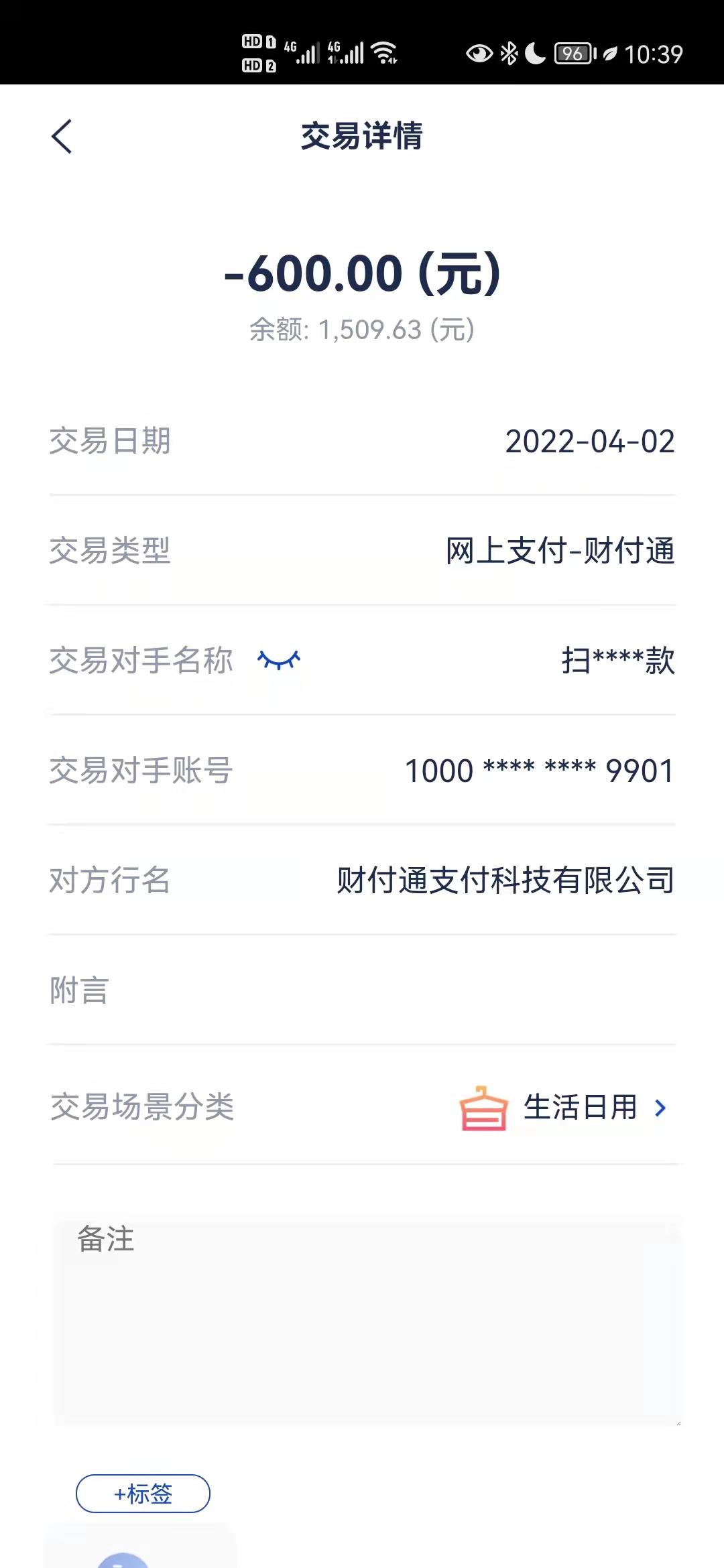Go back from transaction details
This screenshot has height=1568, width=724.
point(62,137)
